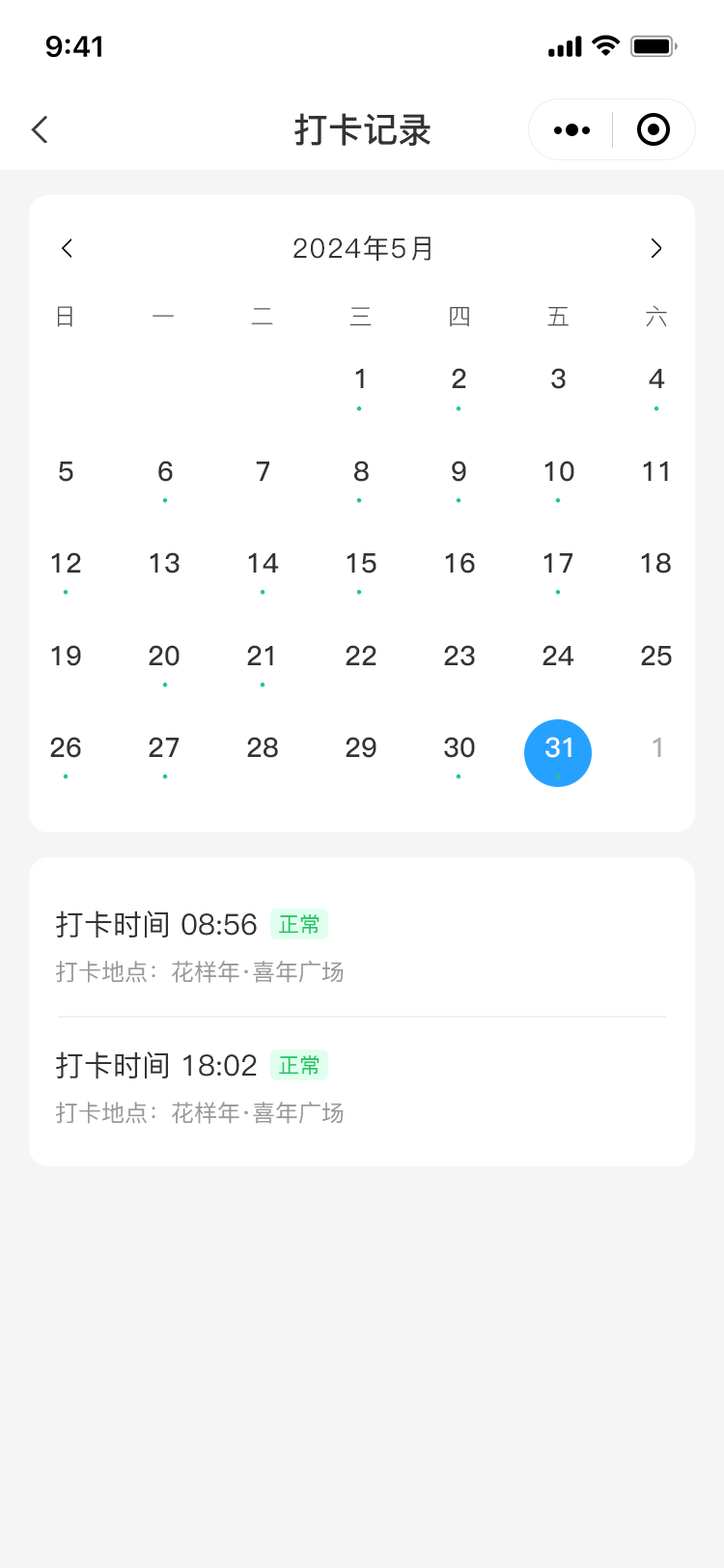Tap the highlighted date 31
Image resolution: width=724 pixels, height=1568 pixels.
coord(558,752)
